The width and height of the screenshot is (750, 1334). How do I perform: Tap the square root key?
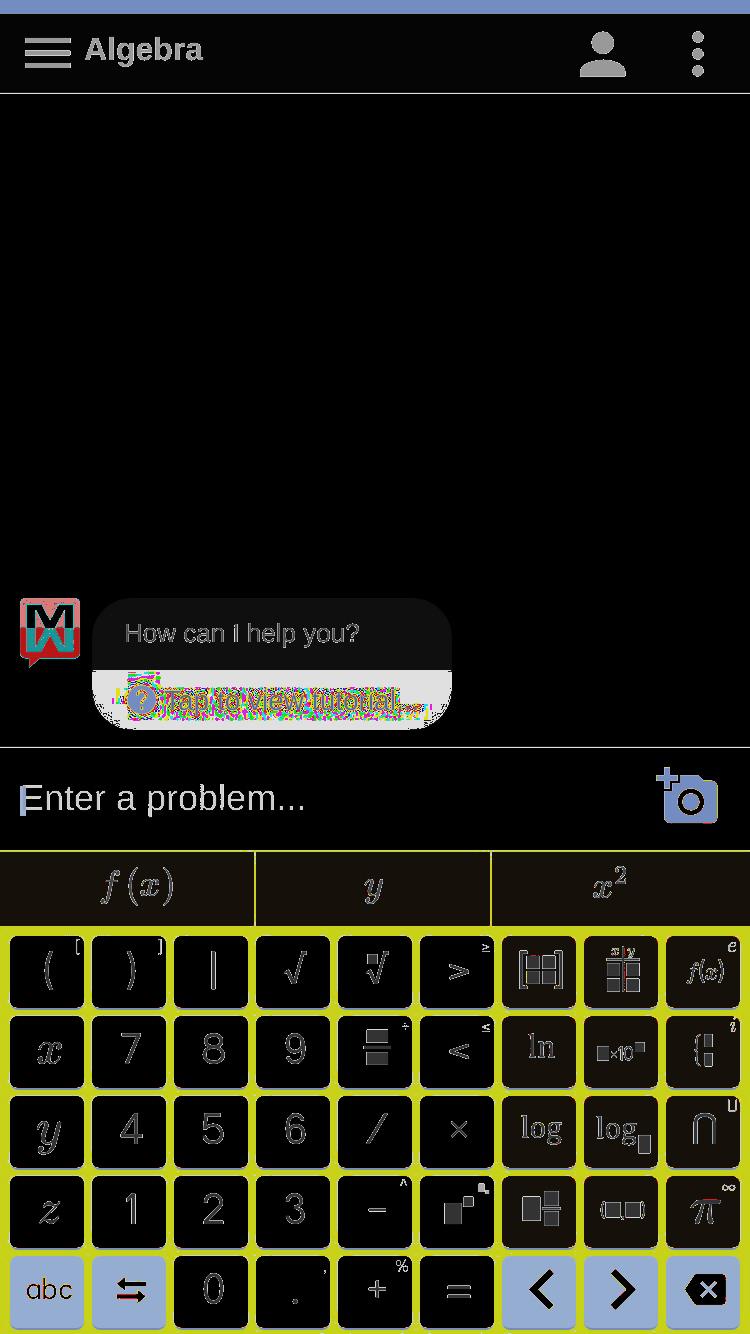293,971
